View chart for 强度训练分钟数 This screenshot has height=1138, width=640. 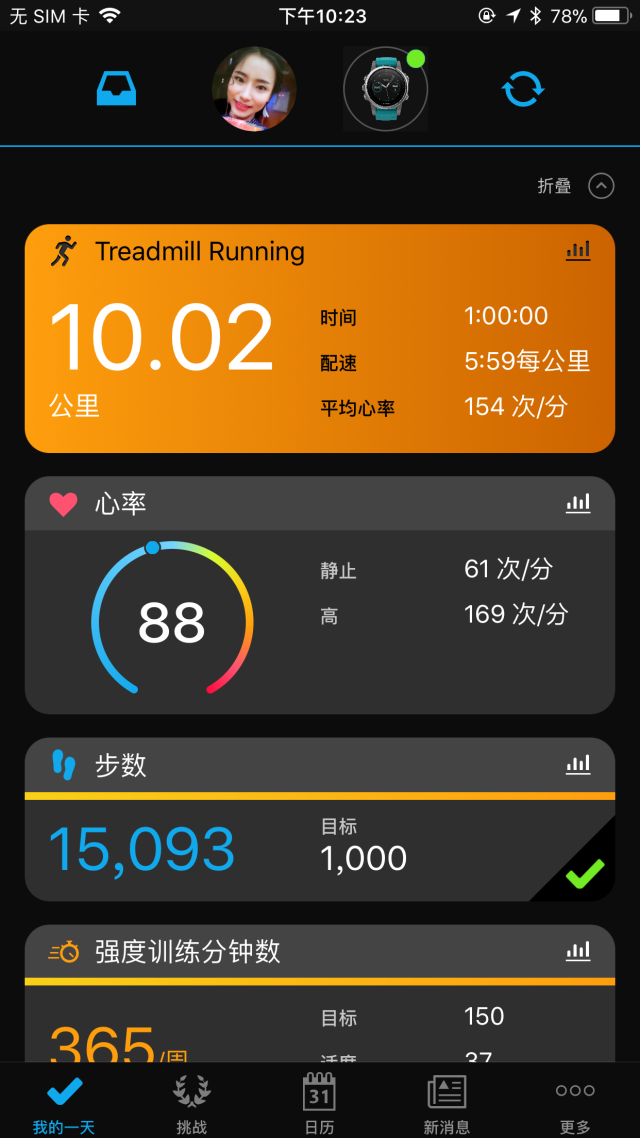point(578,951)
